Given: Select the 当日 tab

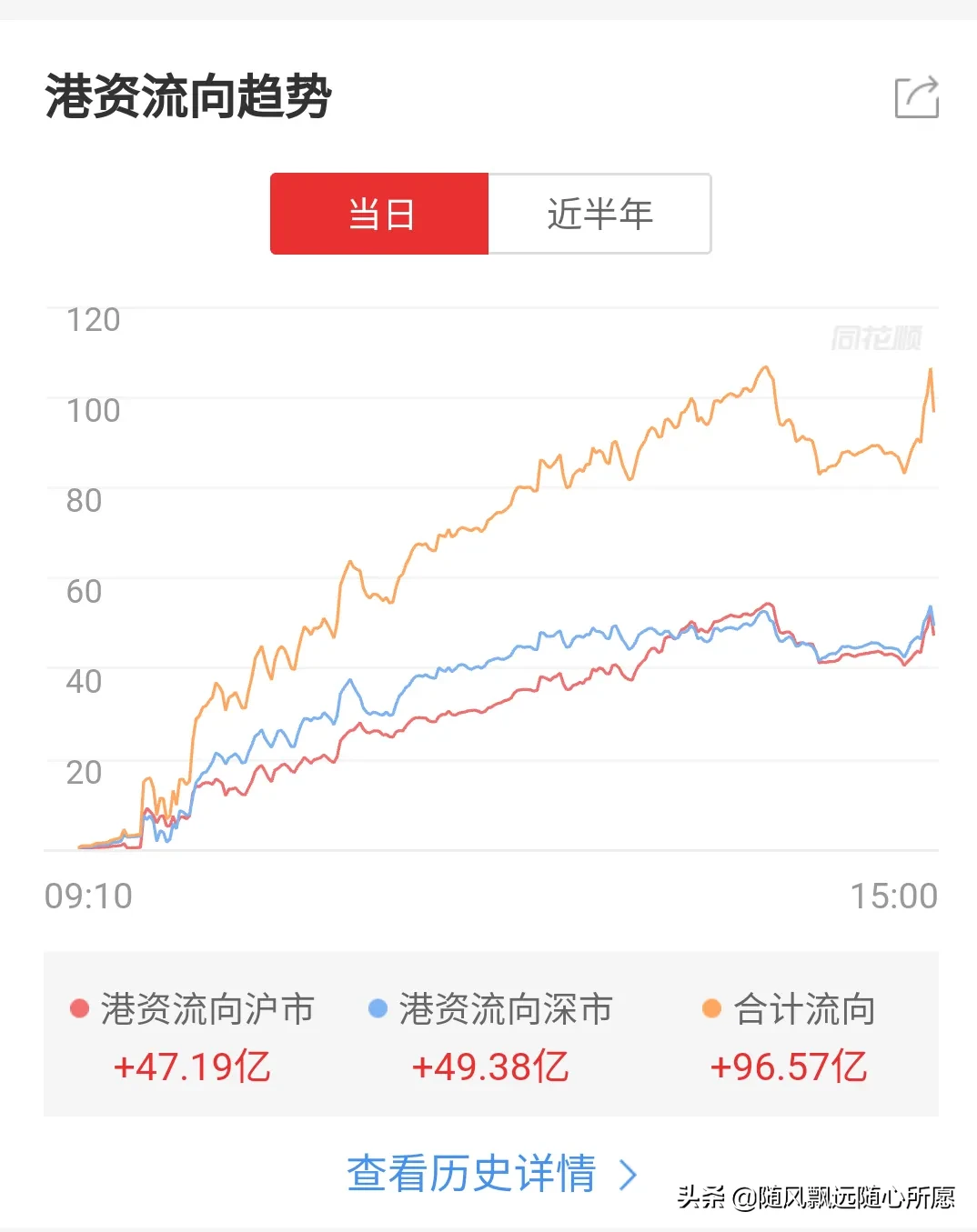Looking at the screenshot, I should [379, 214].
